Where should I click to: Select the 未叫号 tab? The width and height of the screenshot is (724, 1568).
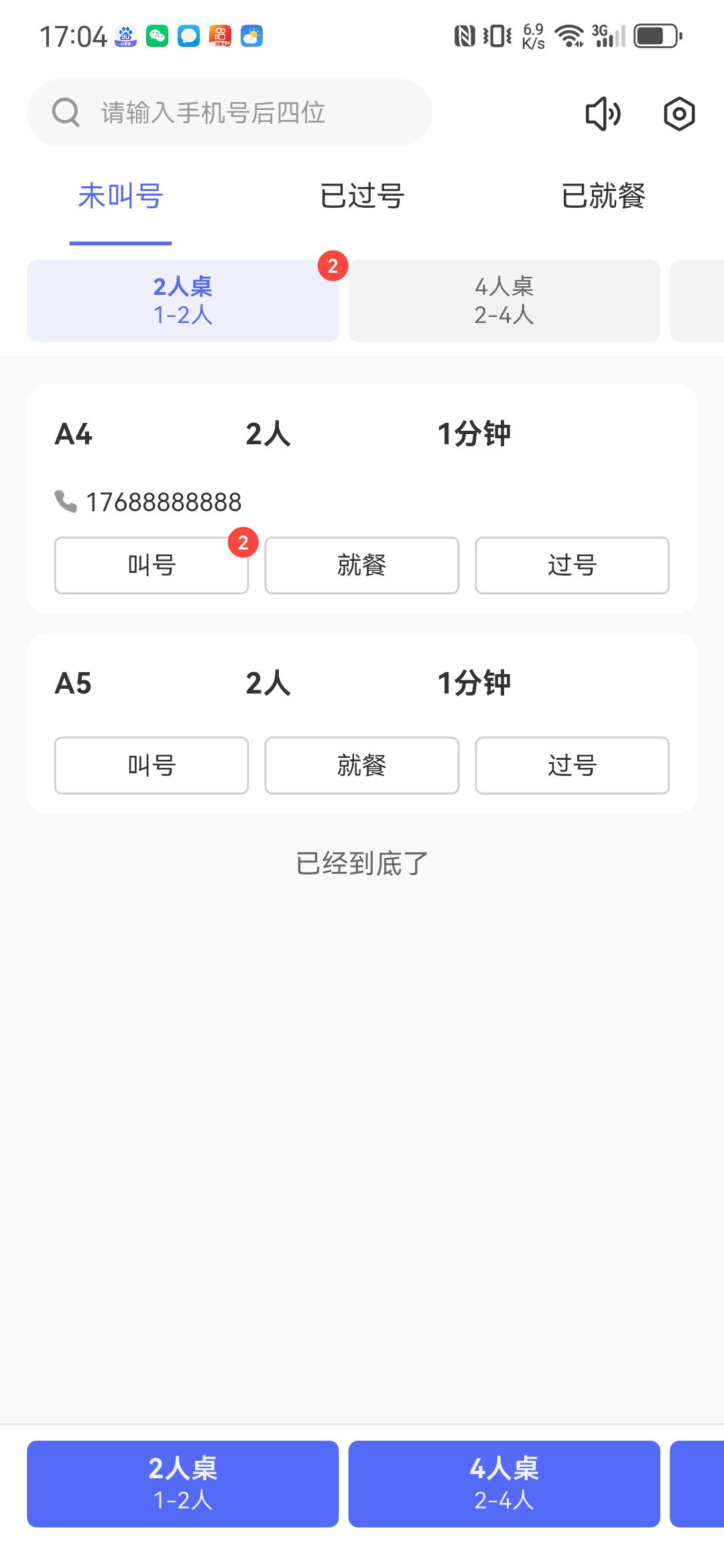point(121,196)
